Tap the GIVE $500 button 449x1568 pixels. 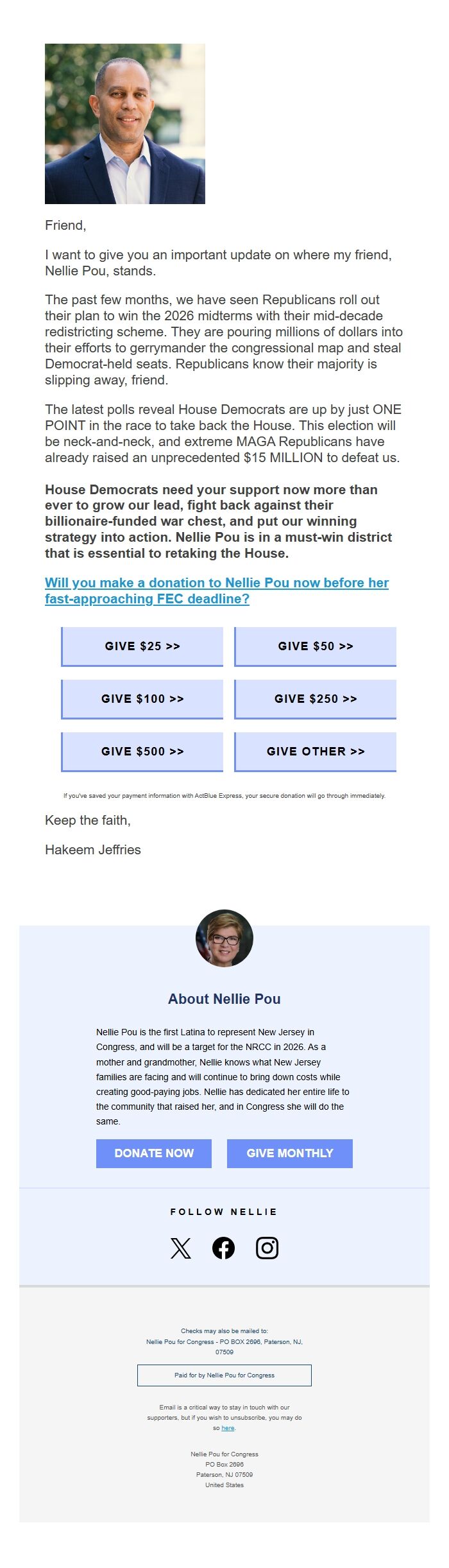pos(142,752)
